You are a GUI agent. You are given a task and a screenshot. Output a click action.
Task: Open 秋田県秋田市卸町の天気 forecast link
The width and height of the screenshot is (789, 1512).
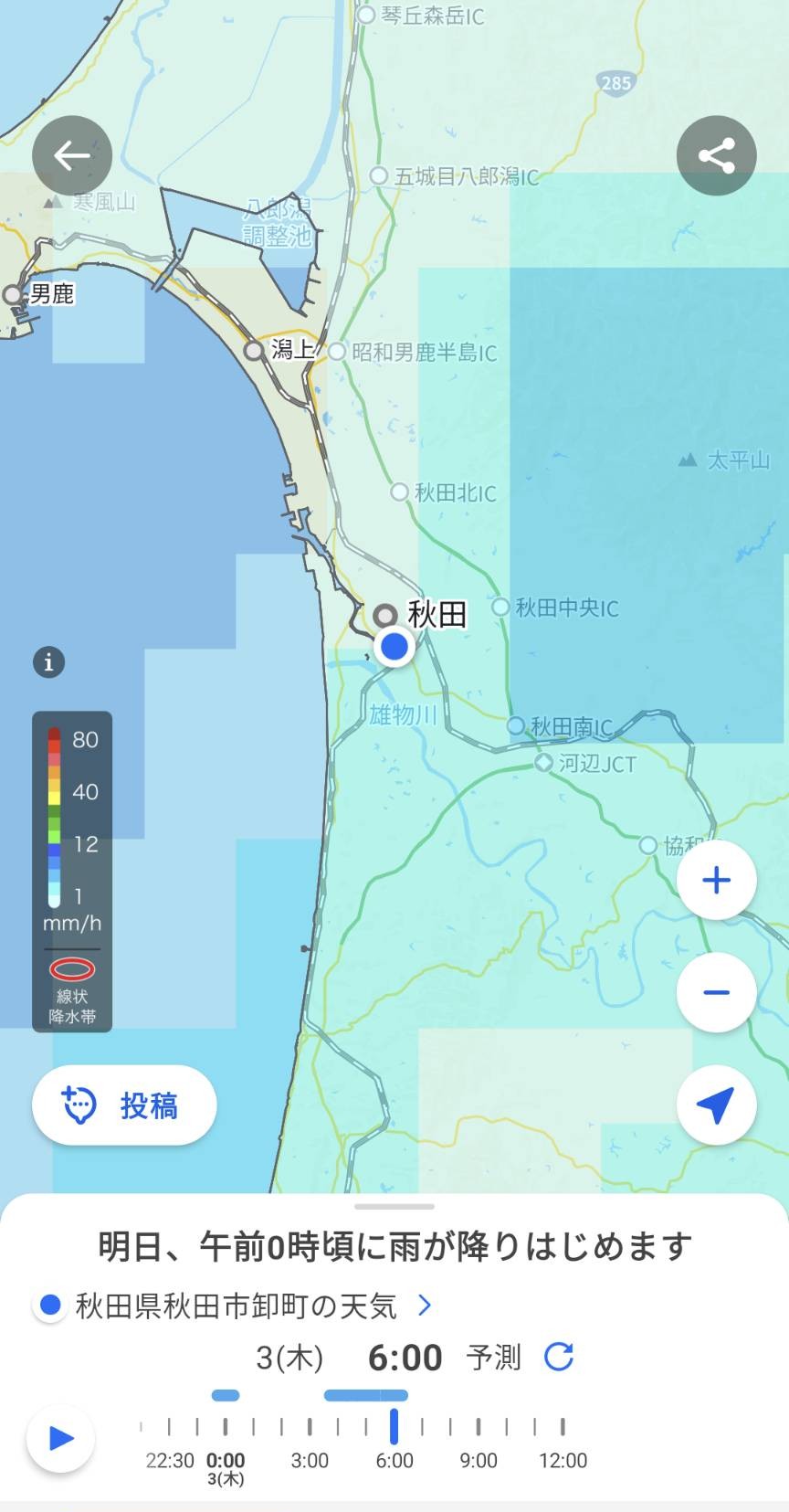coord(234,1306)
